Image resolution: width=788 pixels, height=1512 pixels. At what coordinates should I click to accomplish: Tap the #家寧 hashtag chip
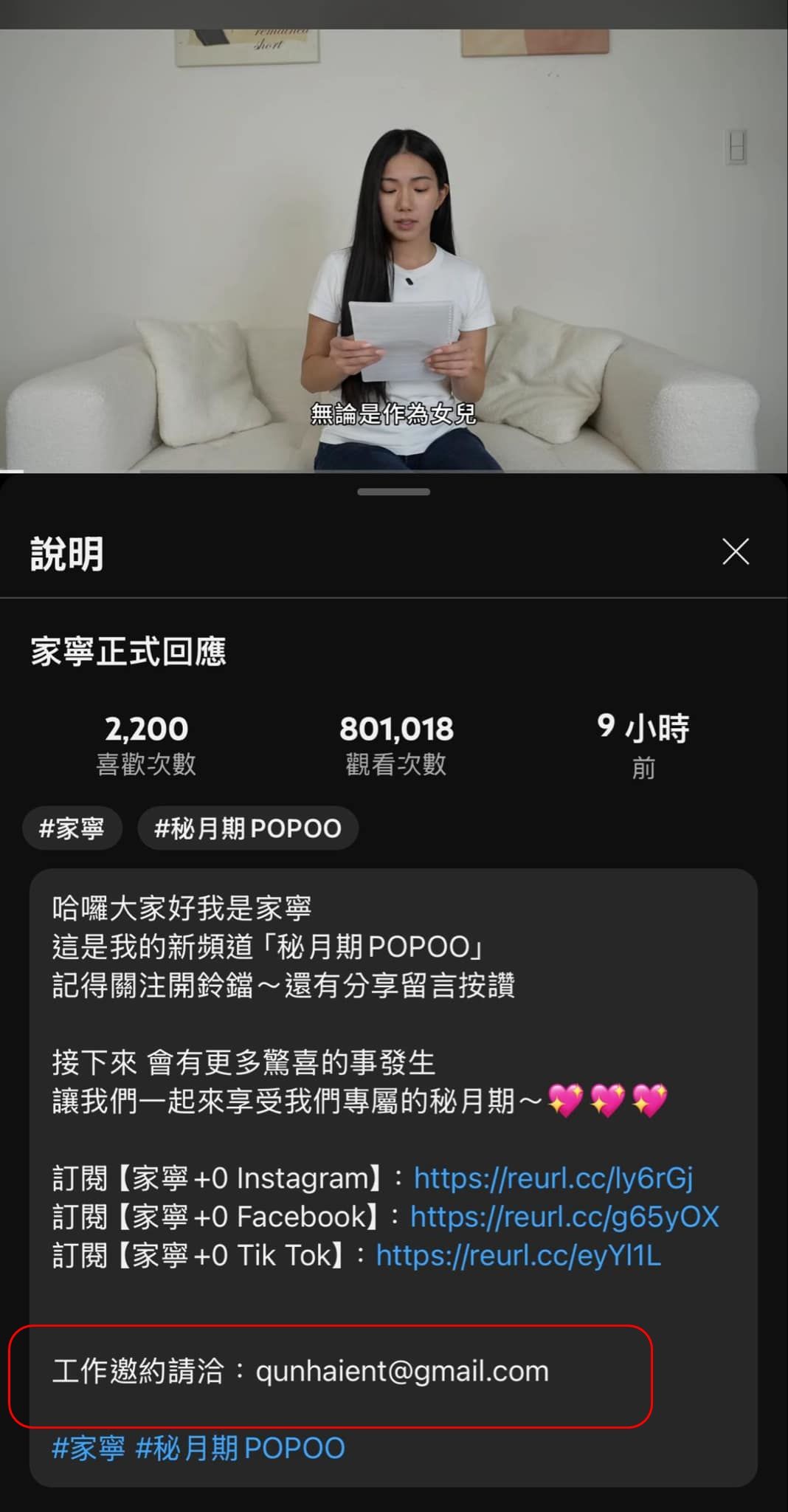point(72,828)
